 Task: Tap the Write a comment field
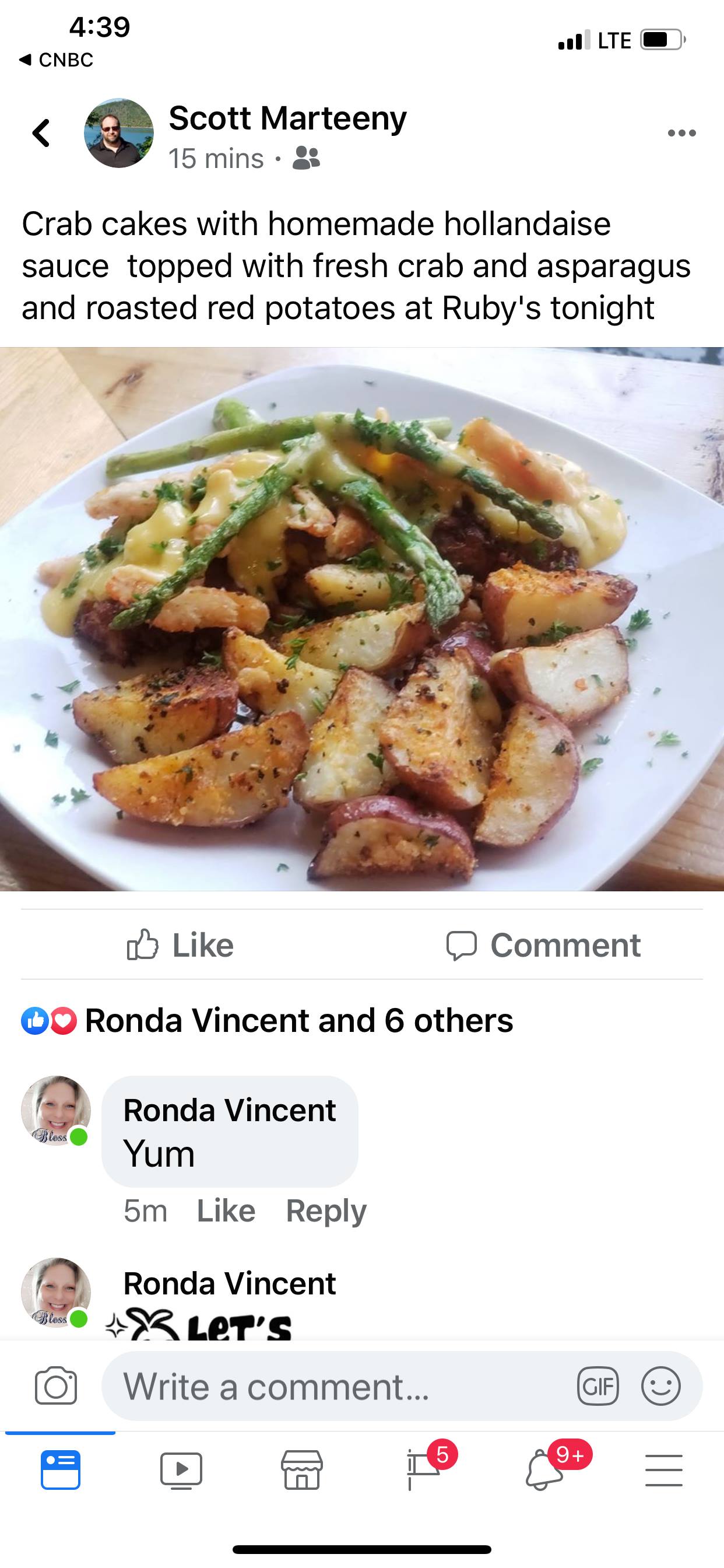(304, 1388)
